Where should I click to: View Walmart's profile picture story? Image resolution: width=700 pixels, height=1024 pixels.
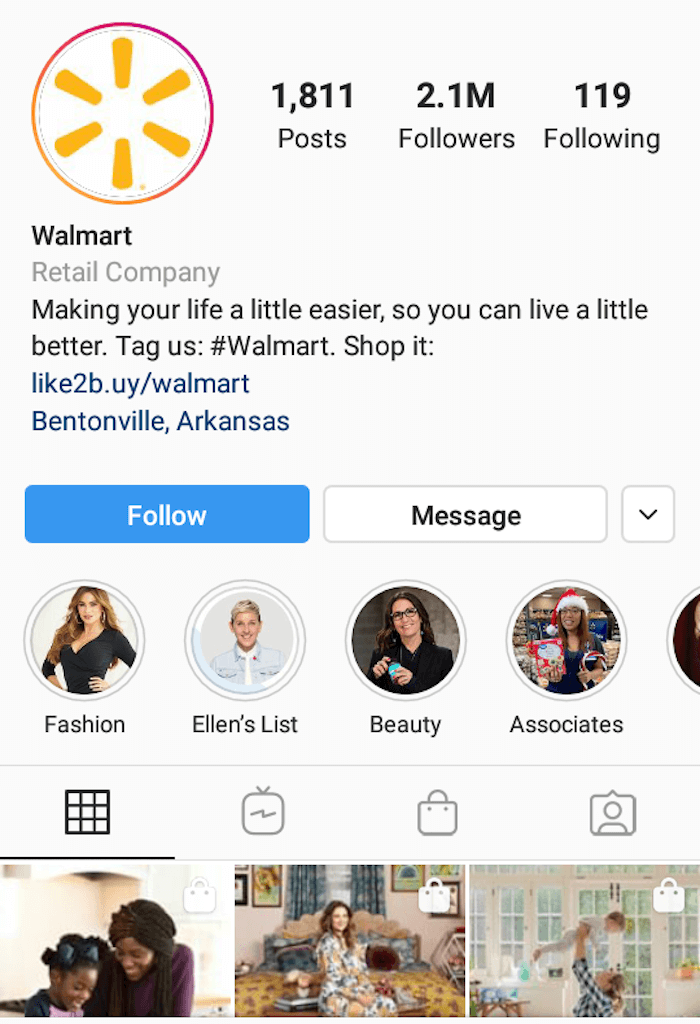click(122, 113)
